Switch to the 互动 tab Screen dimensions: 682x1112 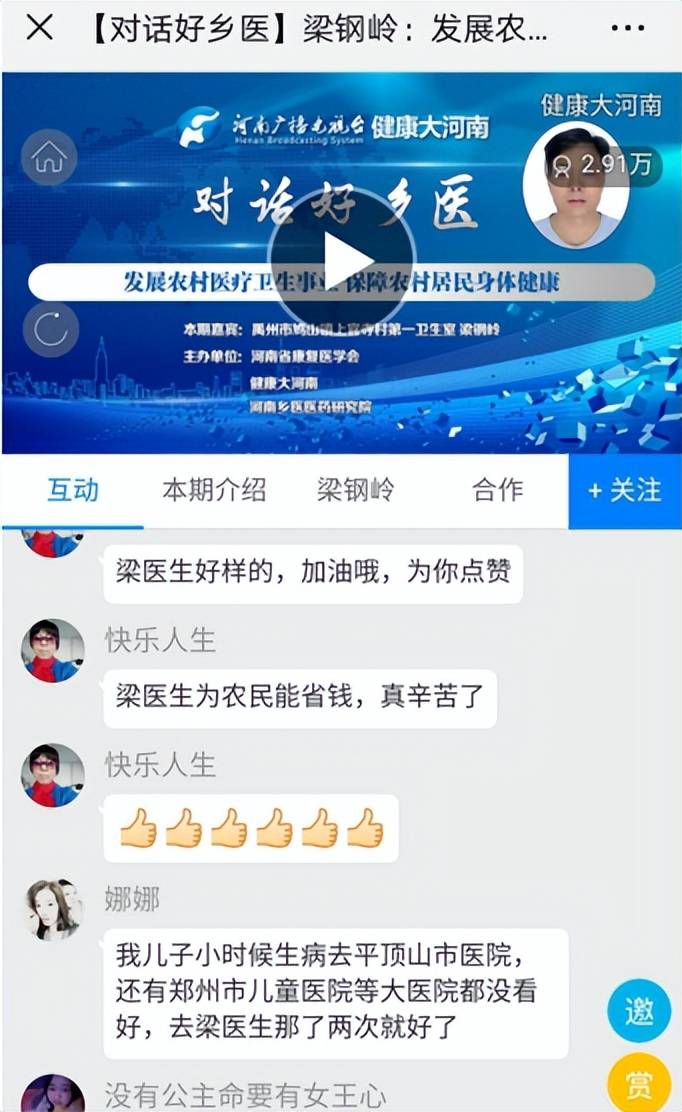[73, 490]
